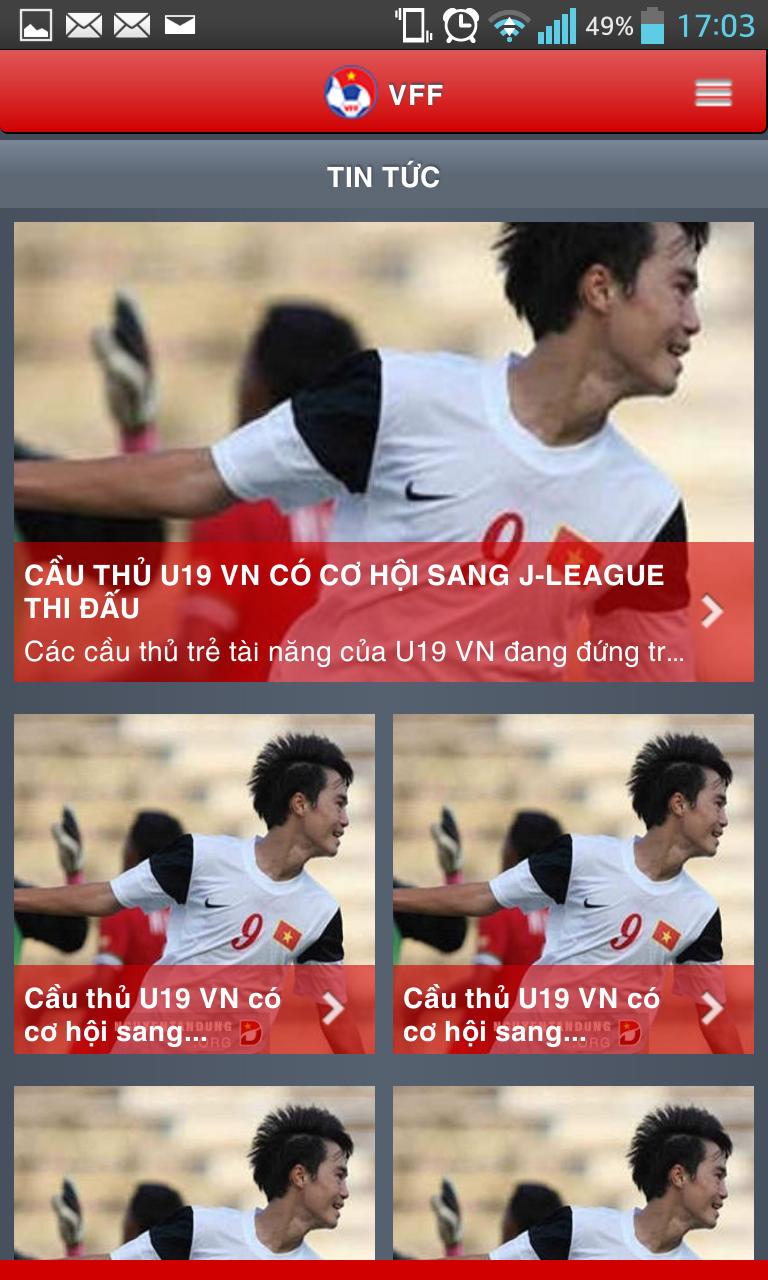This screenshot has width=768, height=1280.
Task: Open the hamburger menu beside VFF
Action: (x=713, y=93)
